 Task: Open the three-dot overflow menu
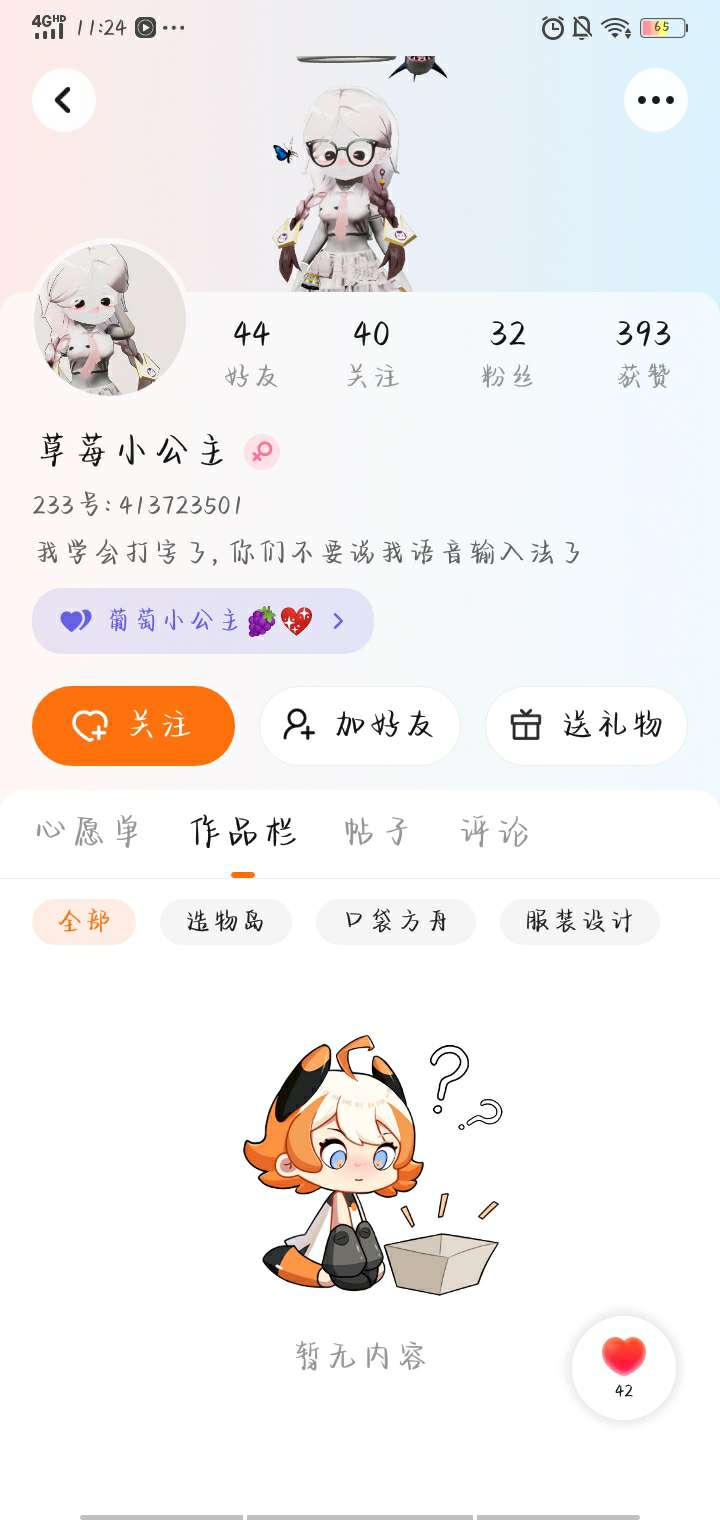click(x=655, y=100)
